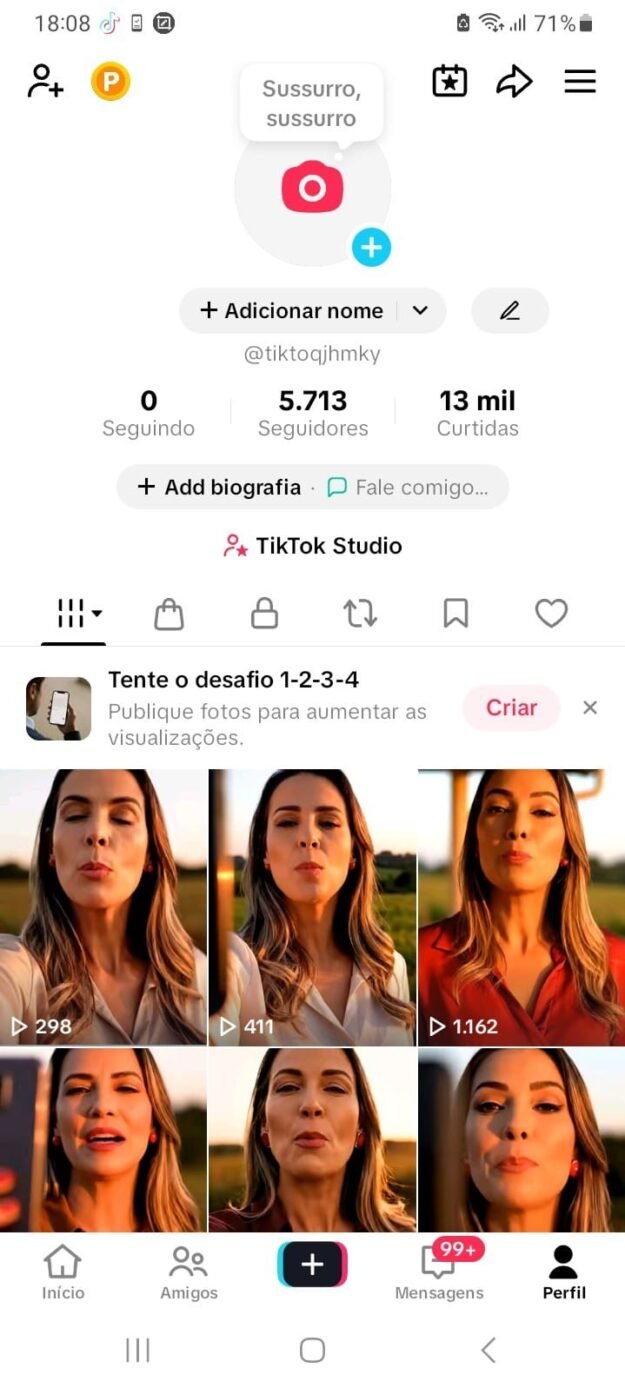Add a profile photo with the plus badge
The width and height of the screenshot is (625, 1388).
371,247
